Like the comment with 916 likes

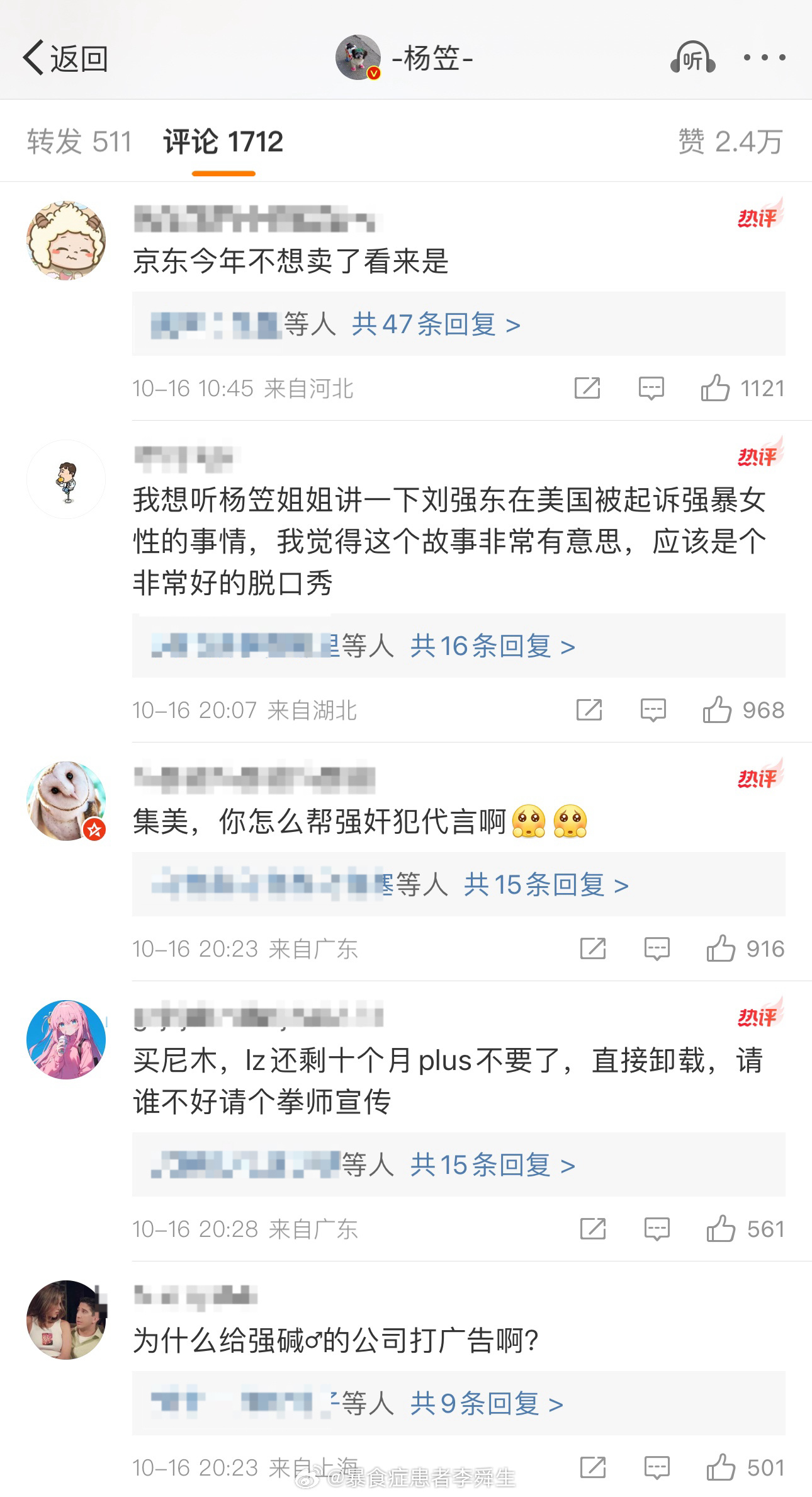pos(745,948)
